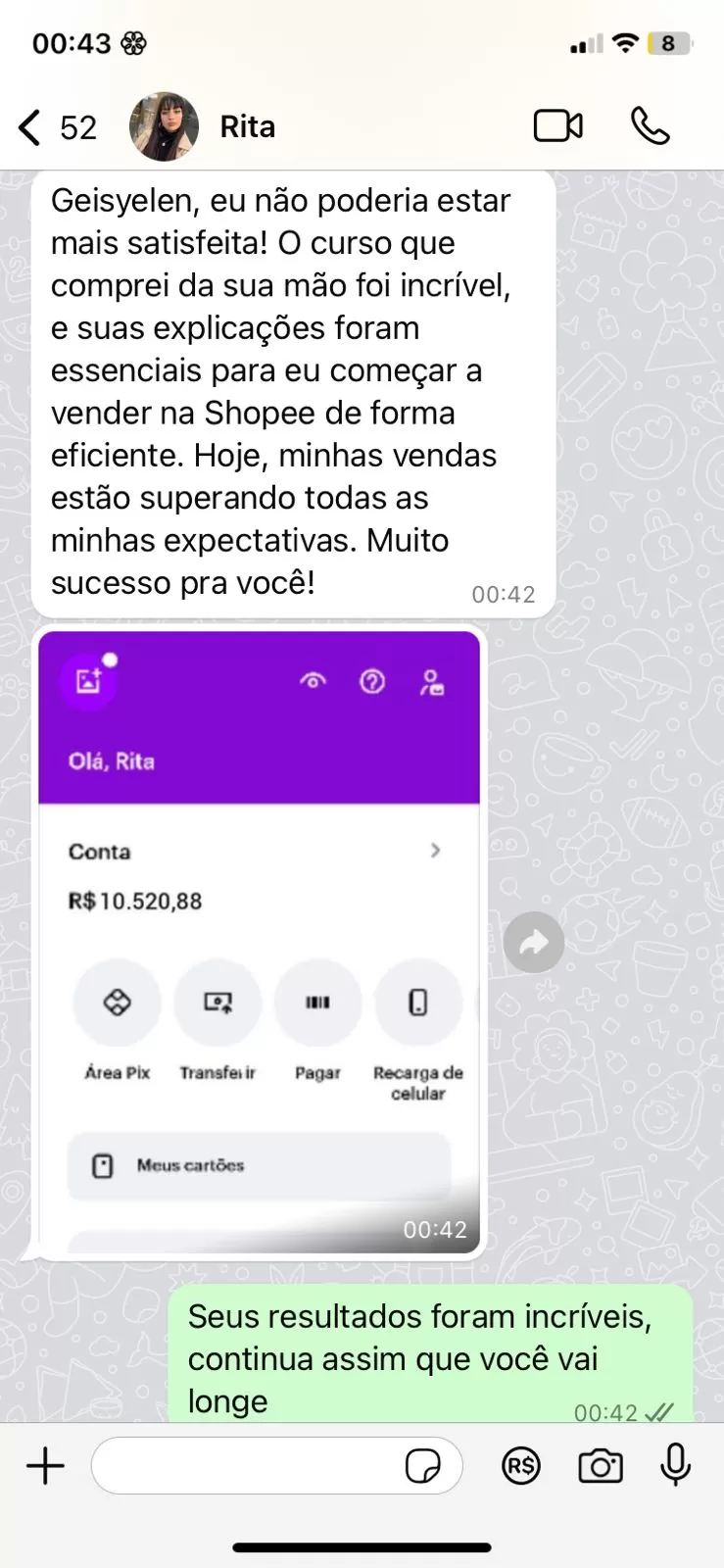
Task: Start a video call with Rita
Action: 557,126
